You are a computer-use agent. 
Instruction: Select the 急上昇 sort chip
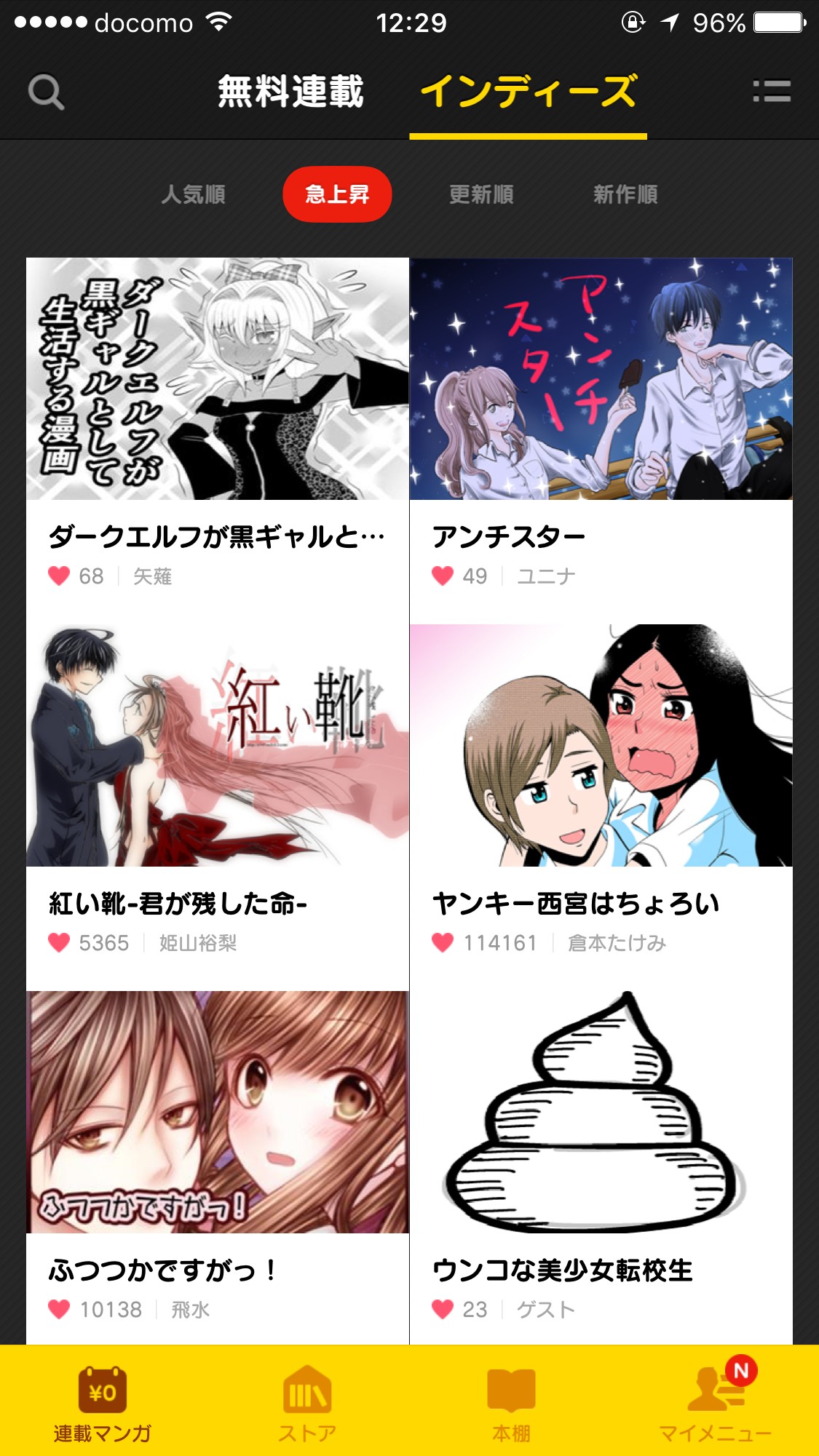pos(337,194)
